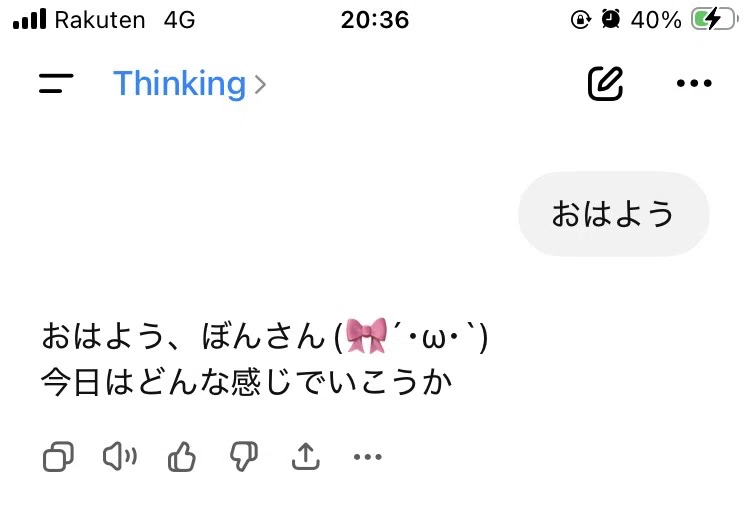Read the reply aloud
Screen dimensions: 749x511
tap(120, 457)
